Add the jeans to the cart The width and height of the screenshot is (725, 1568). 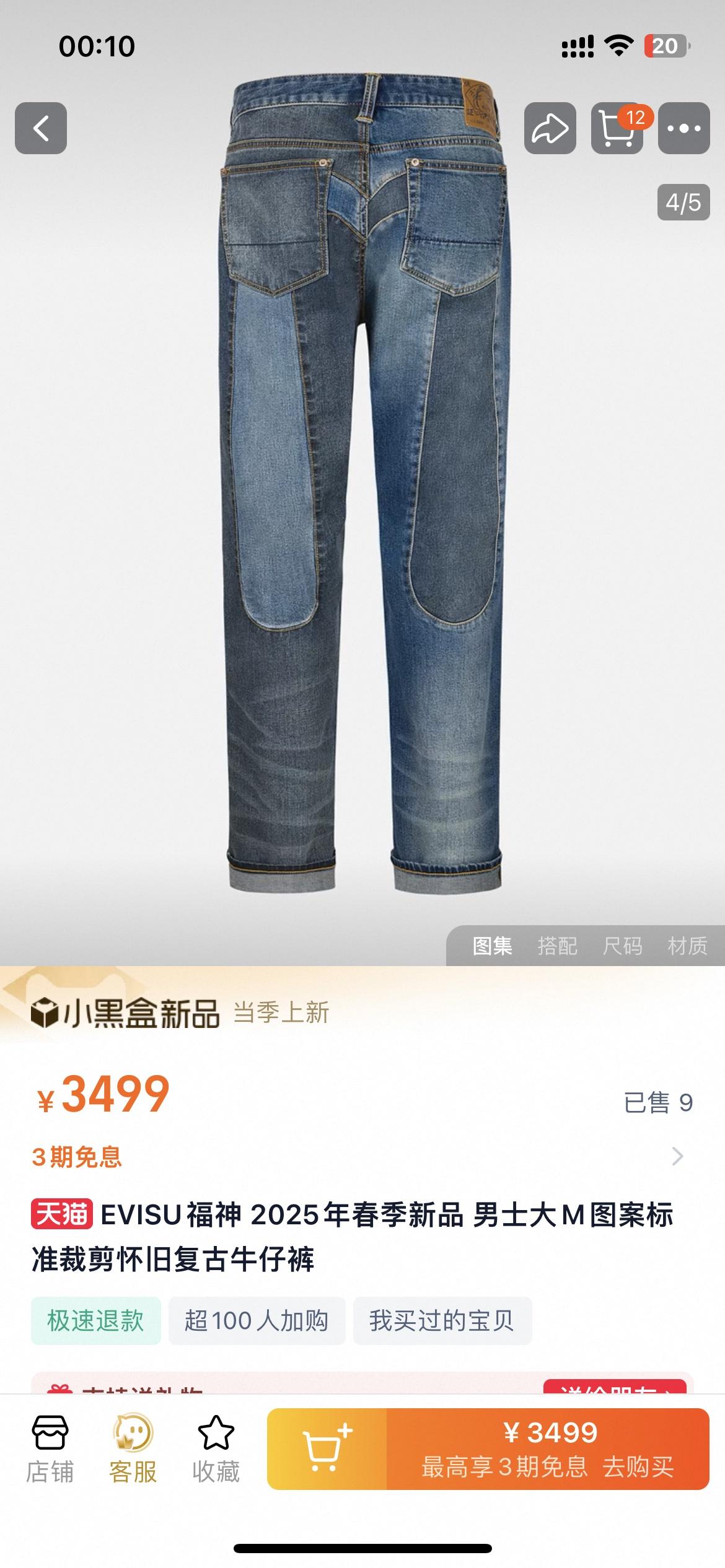coord(327,1449)
